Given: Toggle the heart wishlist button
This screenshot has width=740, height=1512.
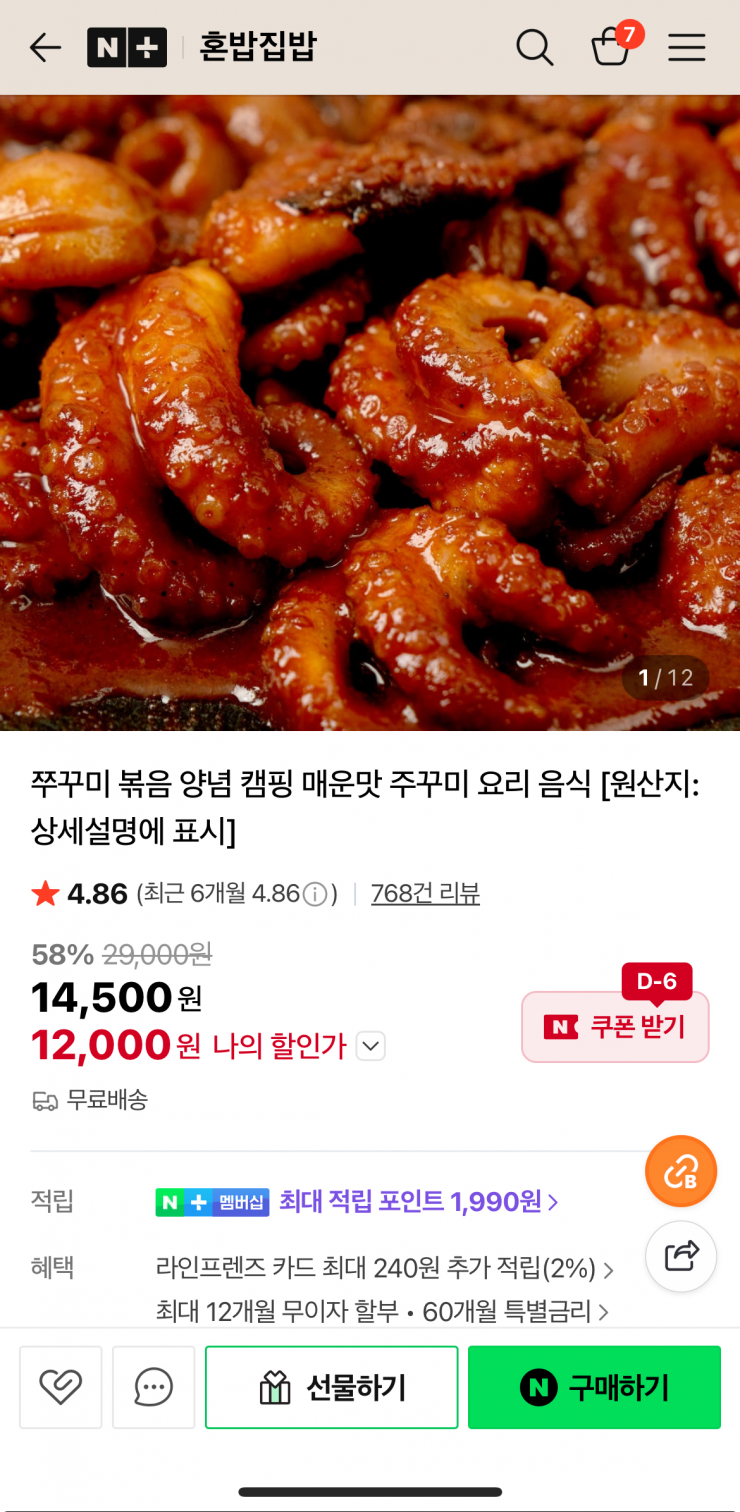Looking at the screenshot, I should click(x=60, y=1387).
